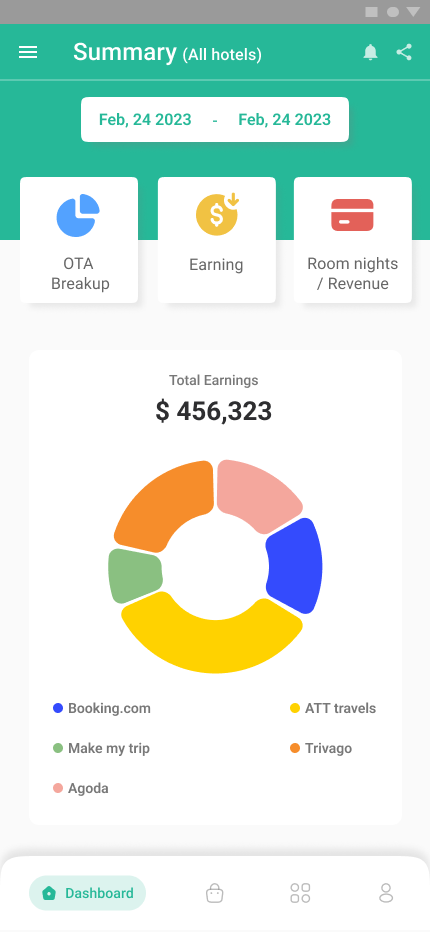Go to the profile tab
This screenshot has width=430, height=932.
pyautogui.click(x=386, y=893)
